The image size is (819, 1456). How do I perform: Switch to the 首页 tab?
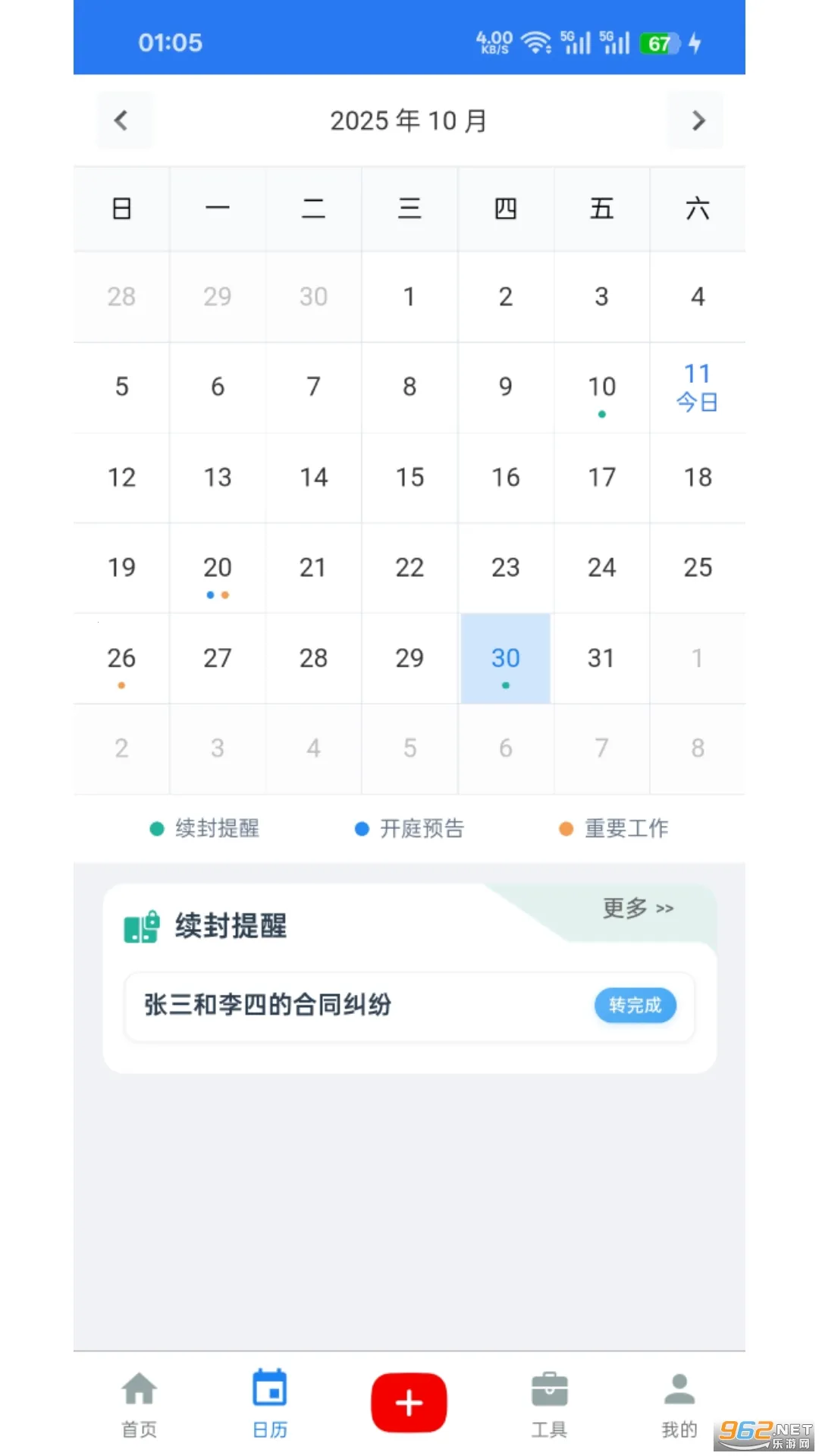pyautogui.click(x=140, y=1403)
